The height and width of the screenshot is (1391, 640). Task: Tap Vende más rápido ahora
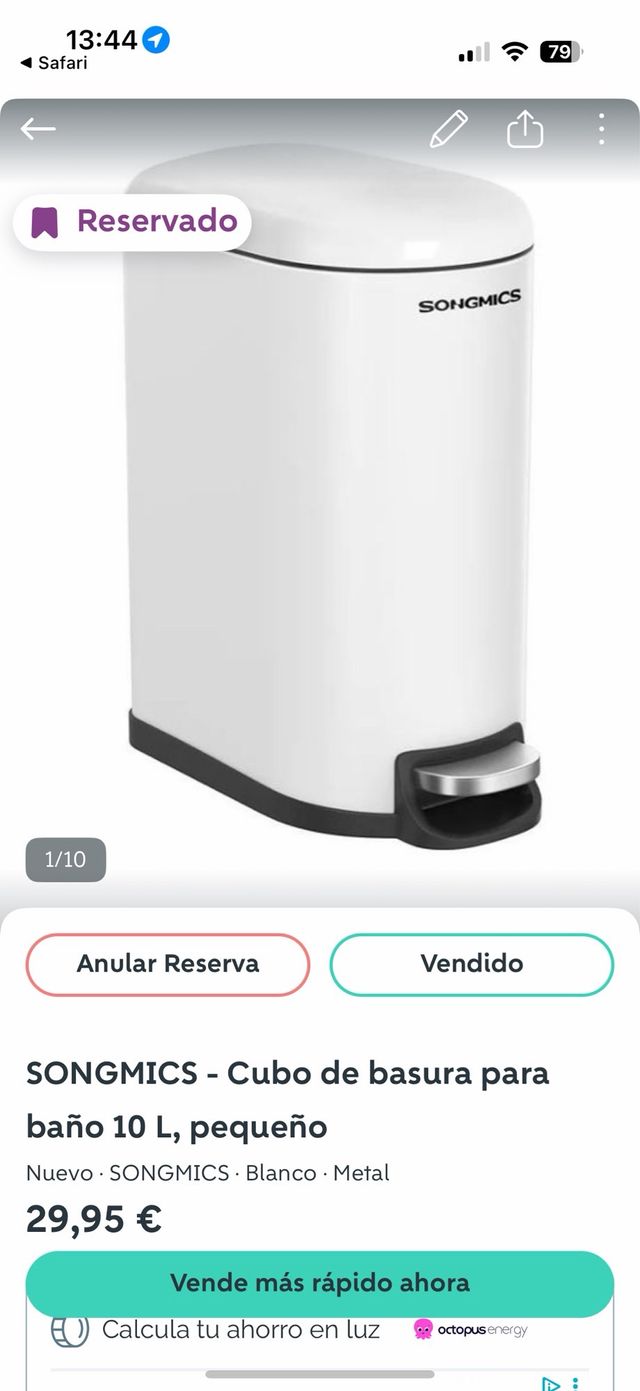click(319, 1283)
